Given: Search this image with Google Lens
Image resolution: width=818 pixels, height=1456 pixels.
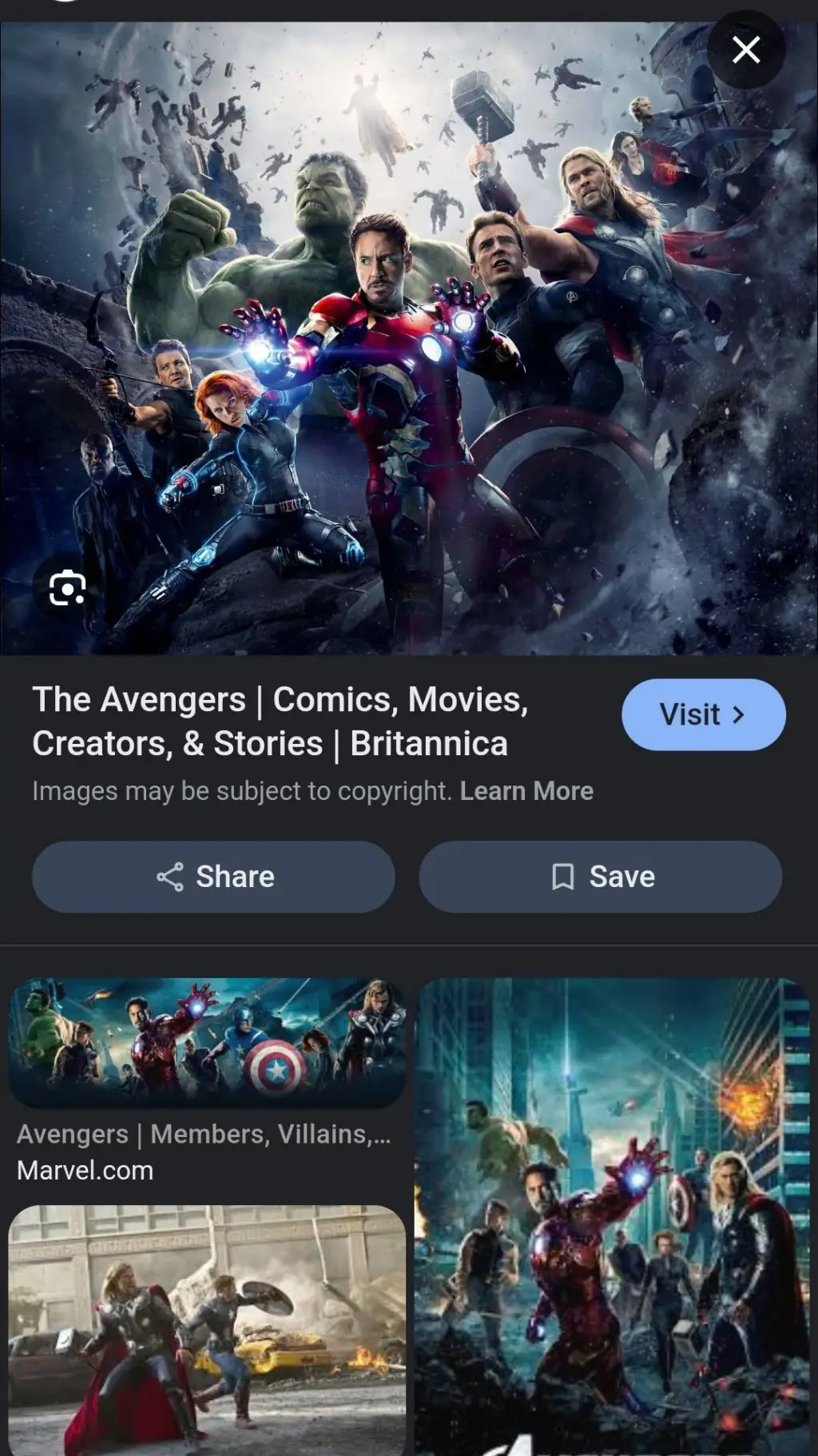Looking at the screenshot, I should 68,590.
